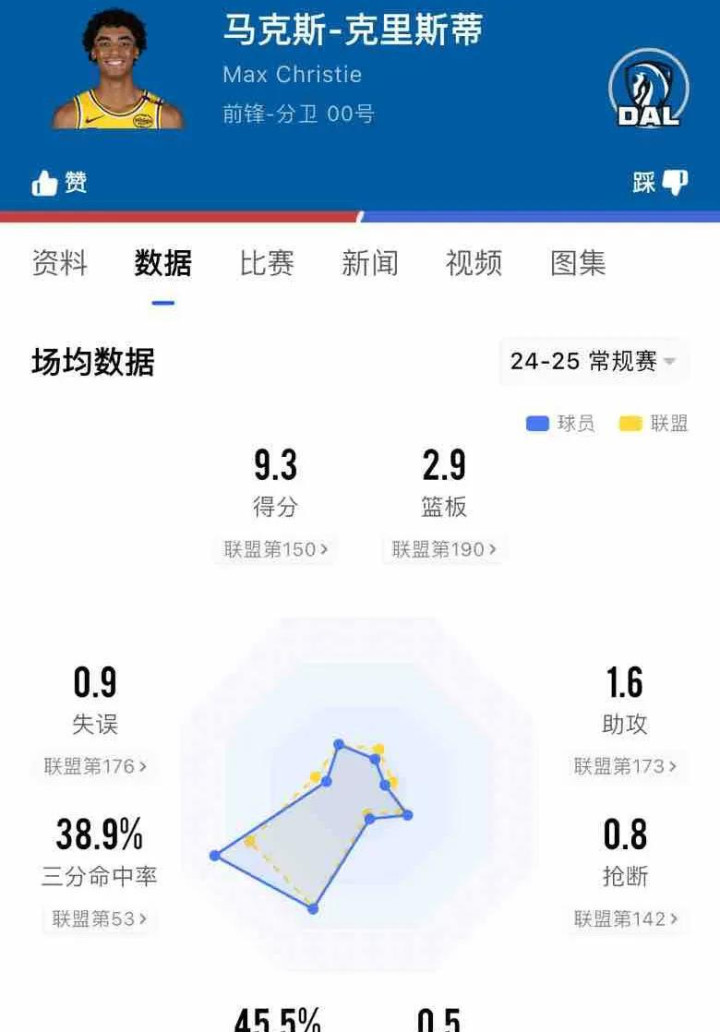This screenshot has width=720, height=1032.
Task: Tap the DAL team logo
Action: pos(648,89)
